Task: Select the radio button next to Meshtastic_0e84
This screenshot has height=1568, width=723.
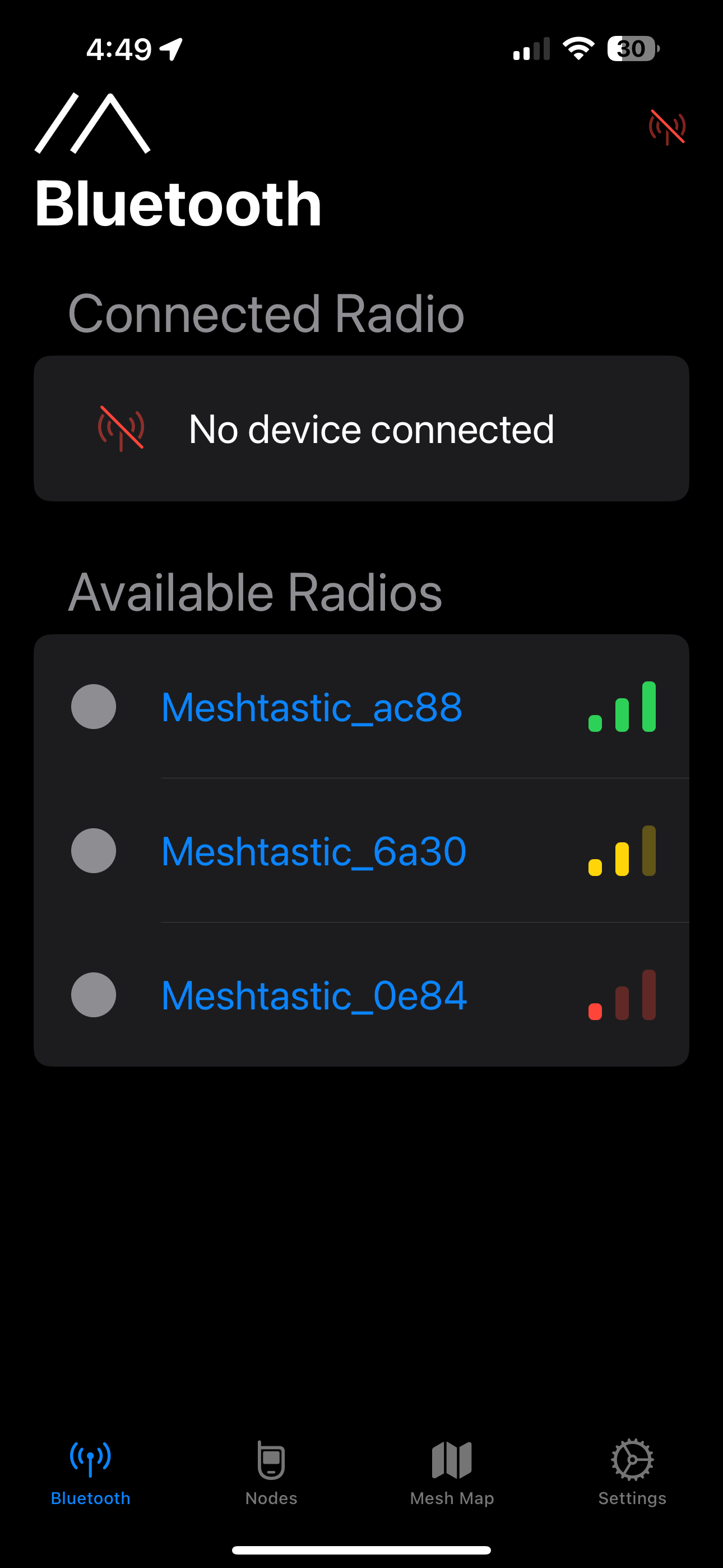Action: coord(93,995)
